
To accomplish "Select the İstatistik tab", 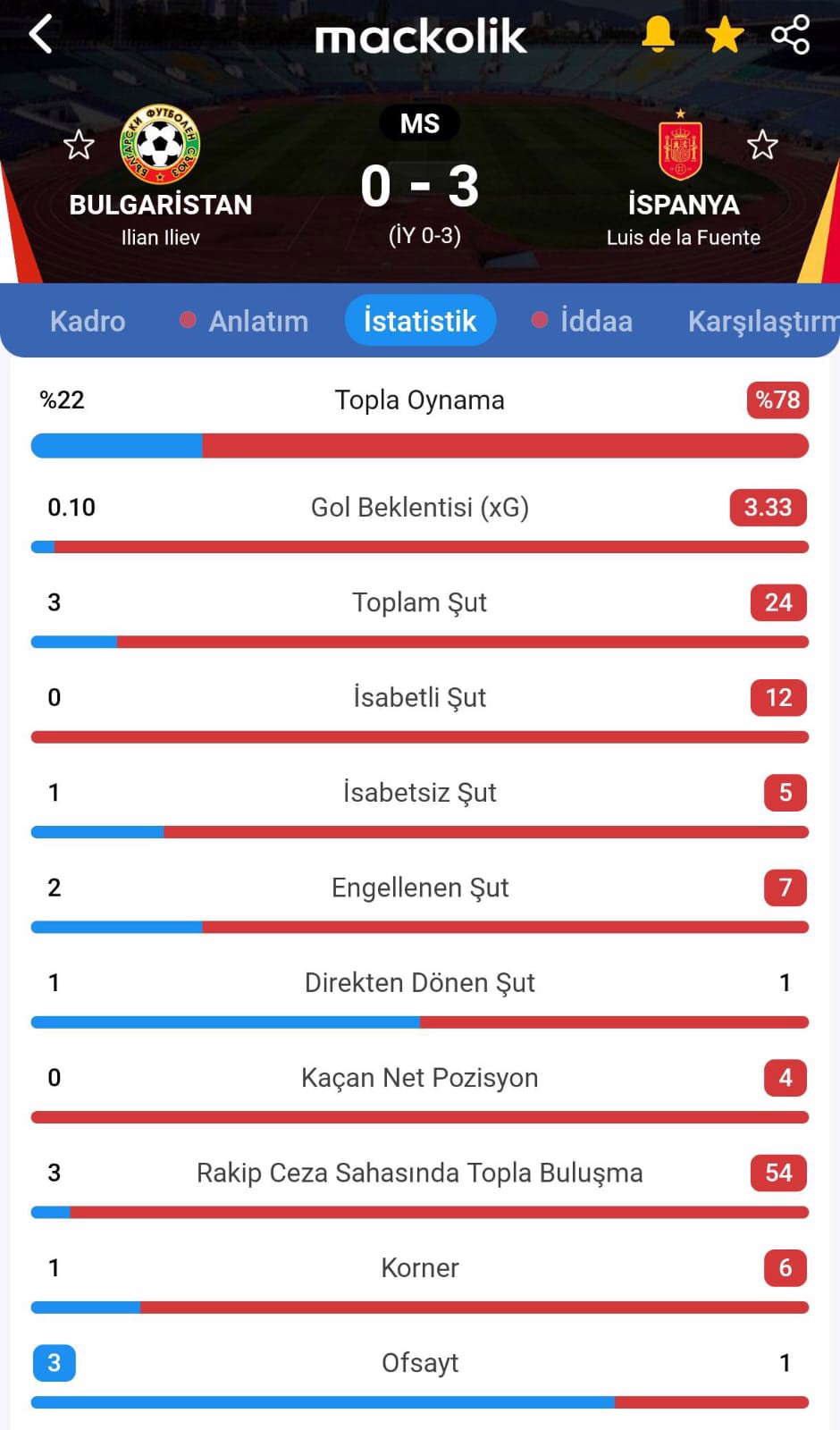I will click(420, 320).
